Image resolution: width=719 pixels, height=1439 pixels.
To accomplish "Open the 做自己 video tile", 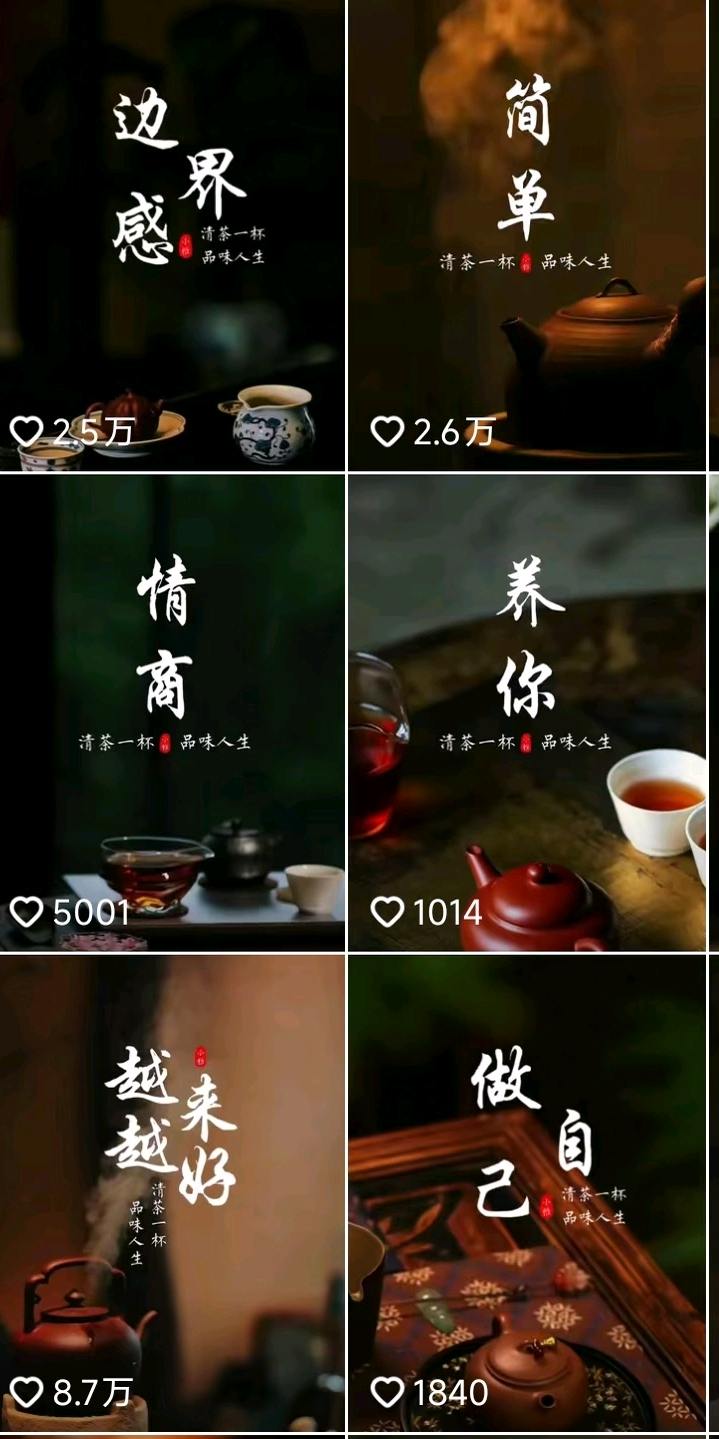I will point(527,1192).
